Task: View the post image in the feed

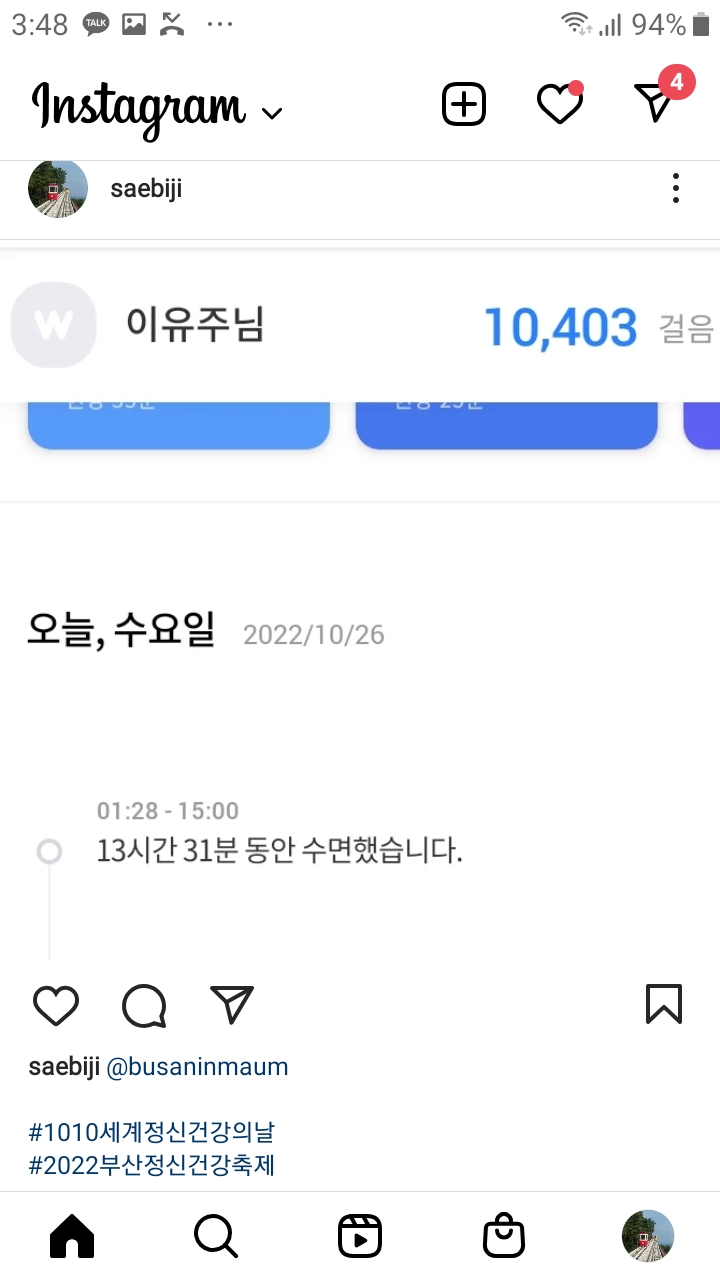Action: pyautogui.click(x=360, y=600)
